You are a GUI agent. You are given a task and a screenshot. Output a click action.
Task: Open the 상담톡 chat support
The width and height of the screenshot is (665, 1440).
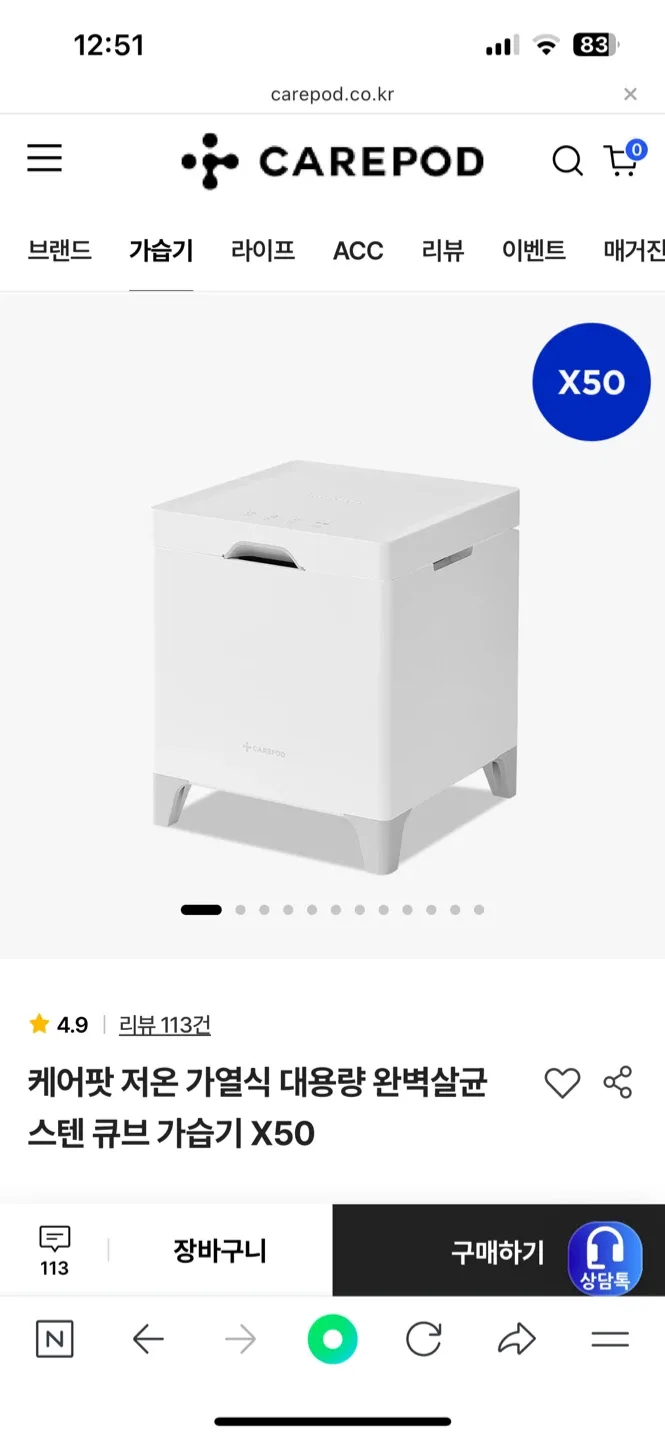point(605,1258)
